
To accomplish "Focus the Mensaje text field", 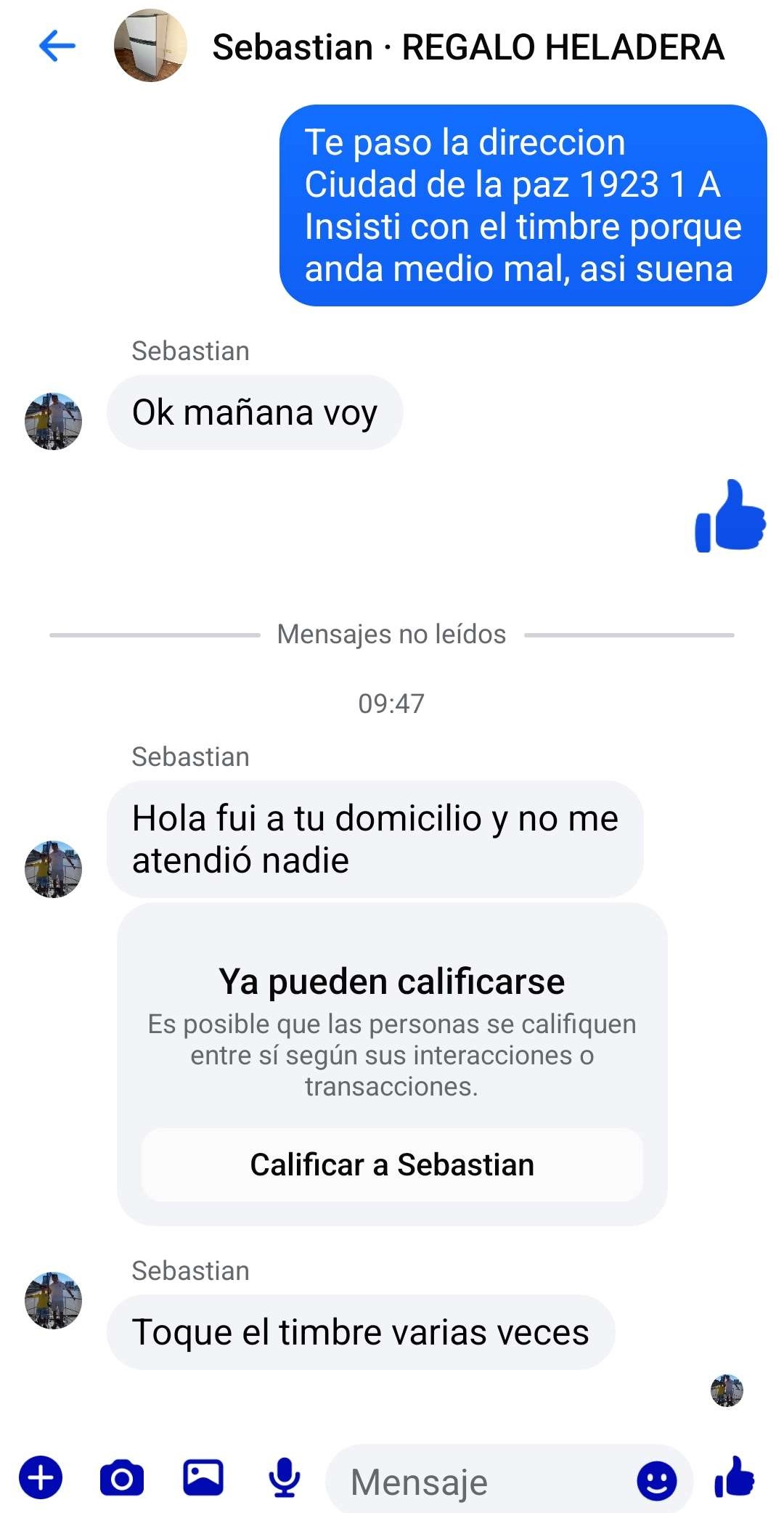I will click(x=479, y=1481).
